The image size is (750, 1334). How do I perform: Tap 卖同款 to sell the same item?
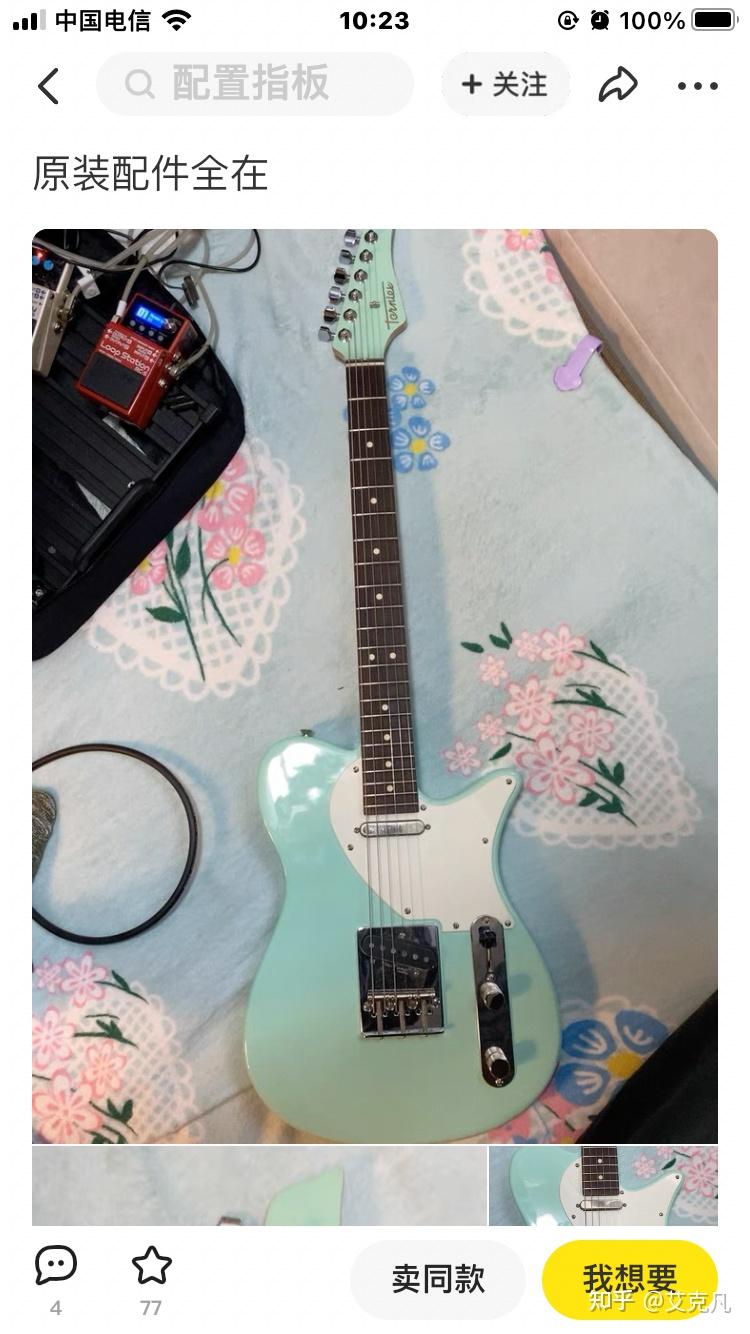pos(438,1279)
